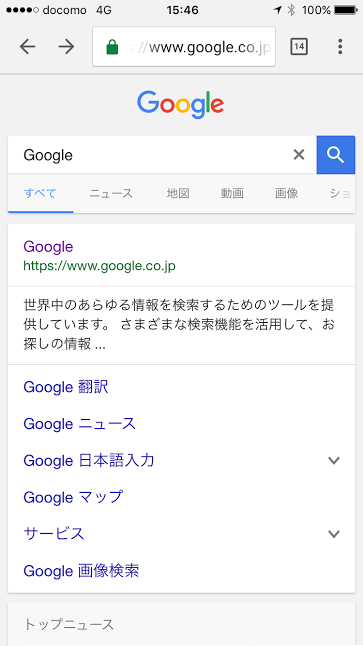Open the Google 翻訳 sitelink

coord(66,387)
